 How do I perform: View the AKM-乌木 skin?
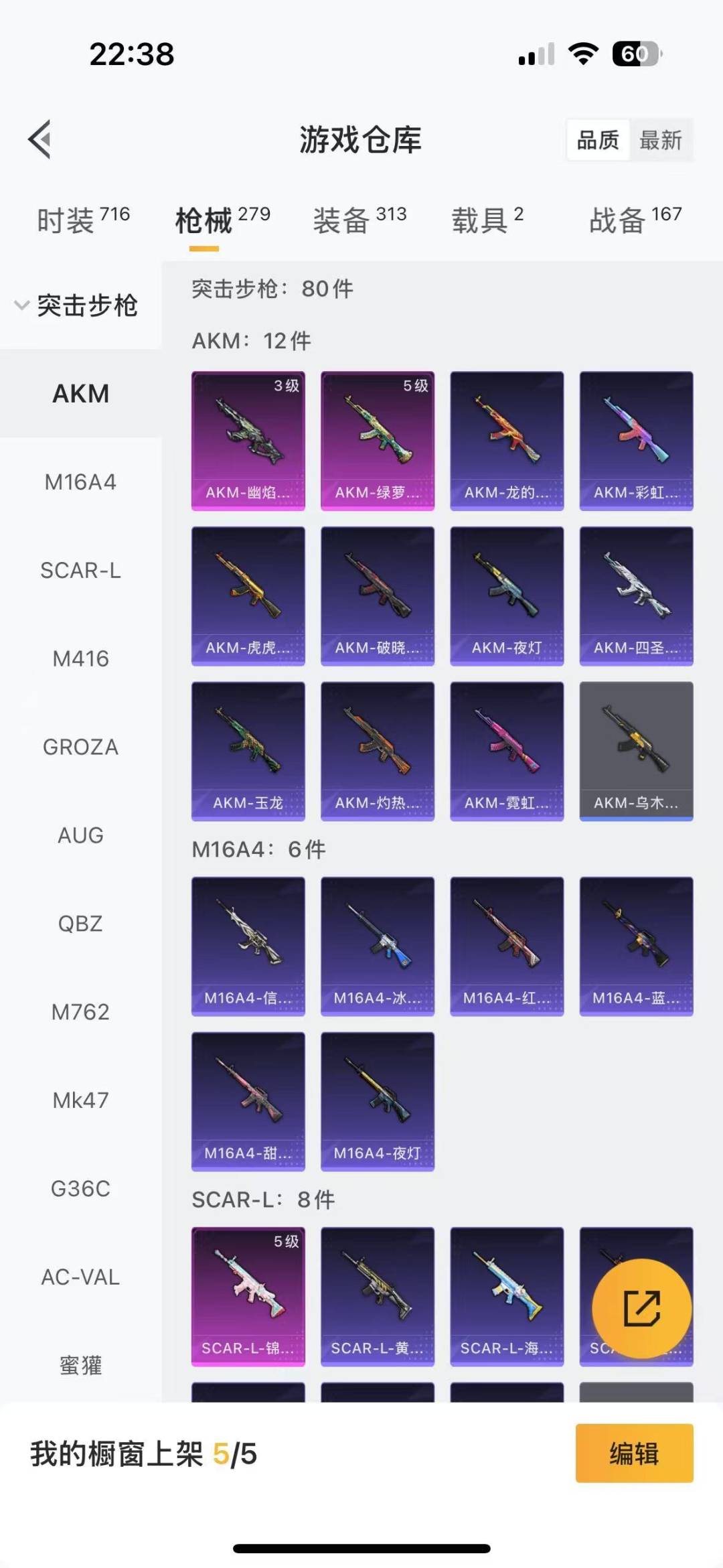[x=636, y=751]
